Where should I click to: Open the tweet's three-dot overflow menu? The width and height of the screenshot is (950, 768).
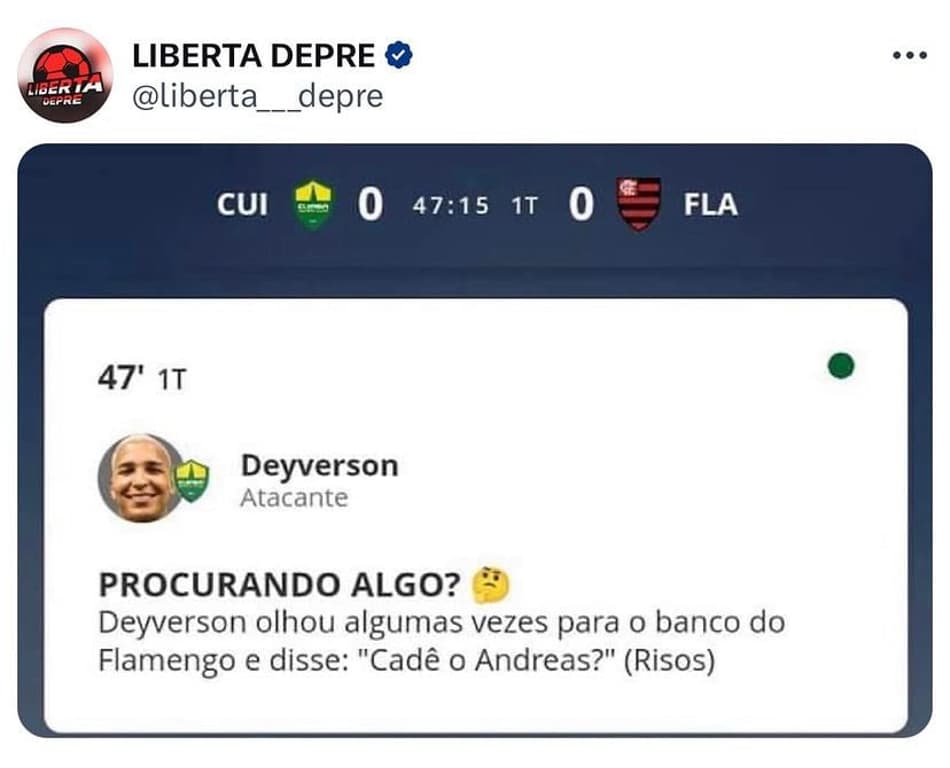(909, 56)
